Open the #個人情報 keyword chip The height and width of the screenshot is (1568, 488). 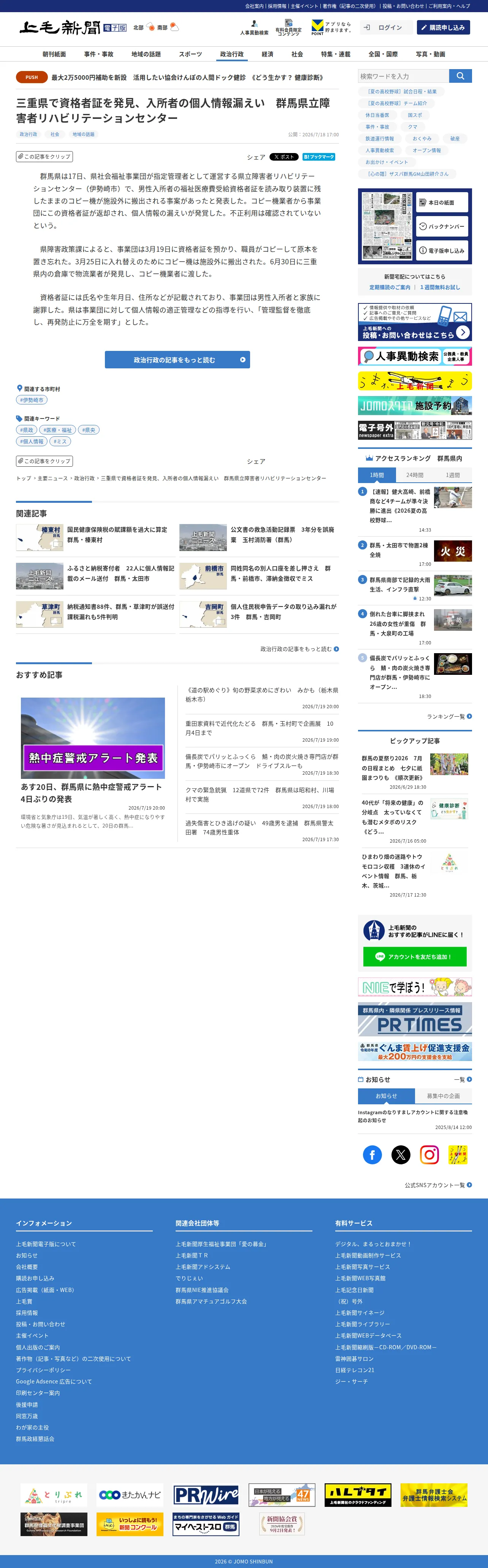tap(32, 441)
